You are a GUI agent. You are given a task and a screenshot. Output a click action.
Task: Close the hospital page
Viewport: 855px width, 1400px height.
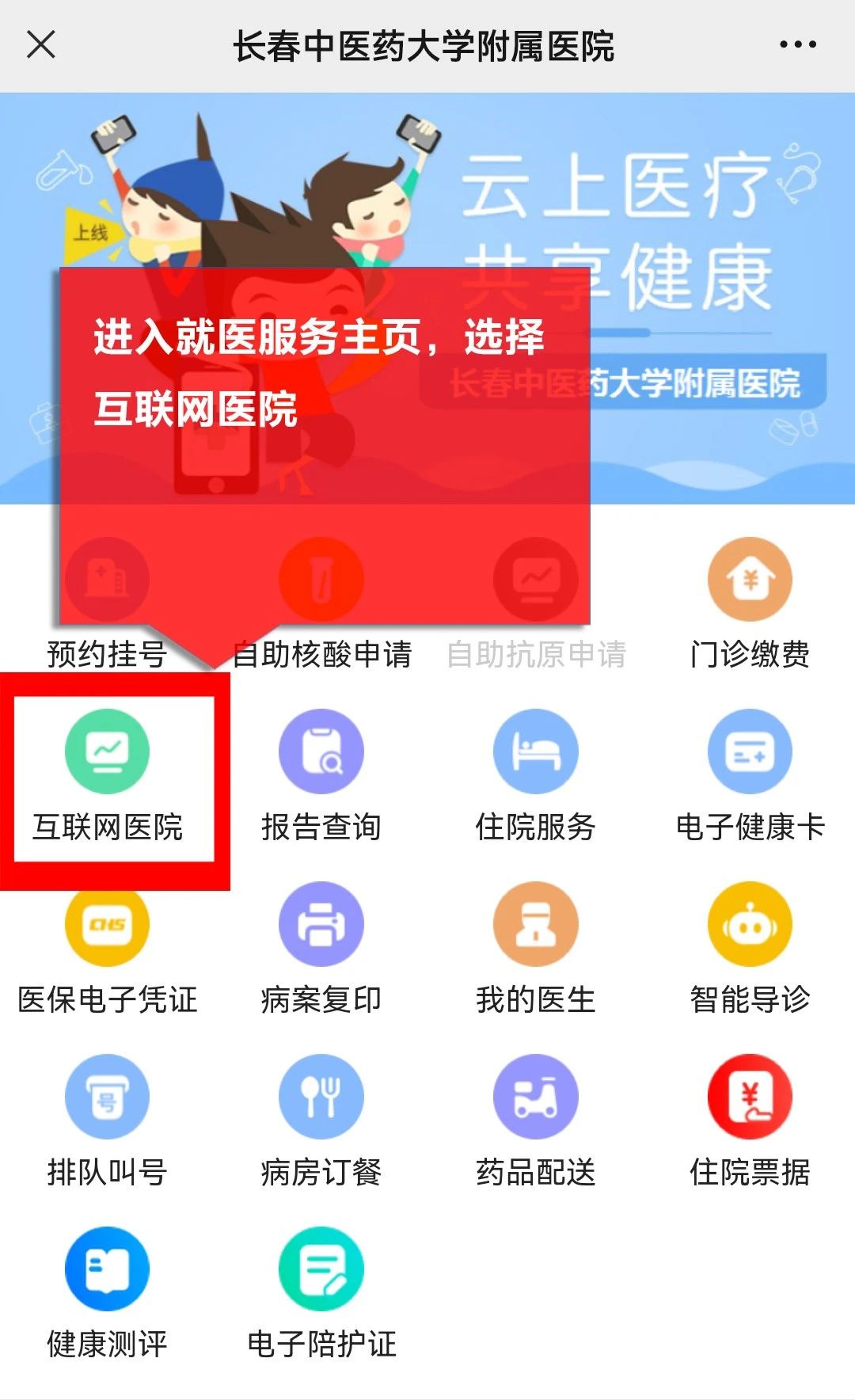[40, 45]
